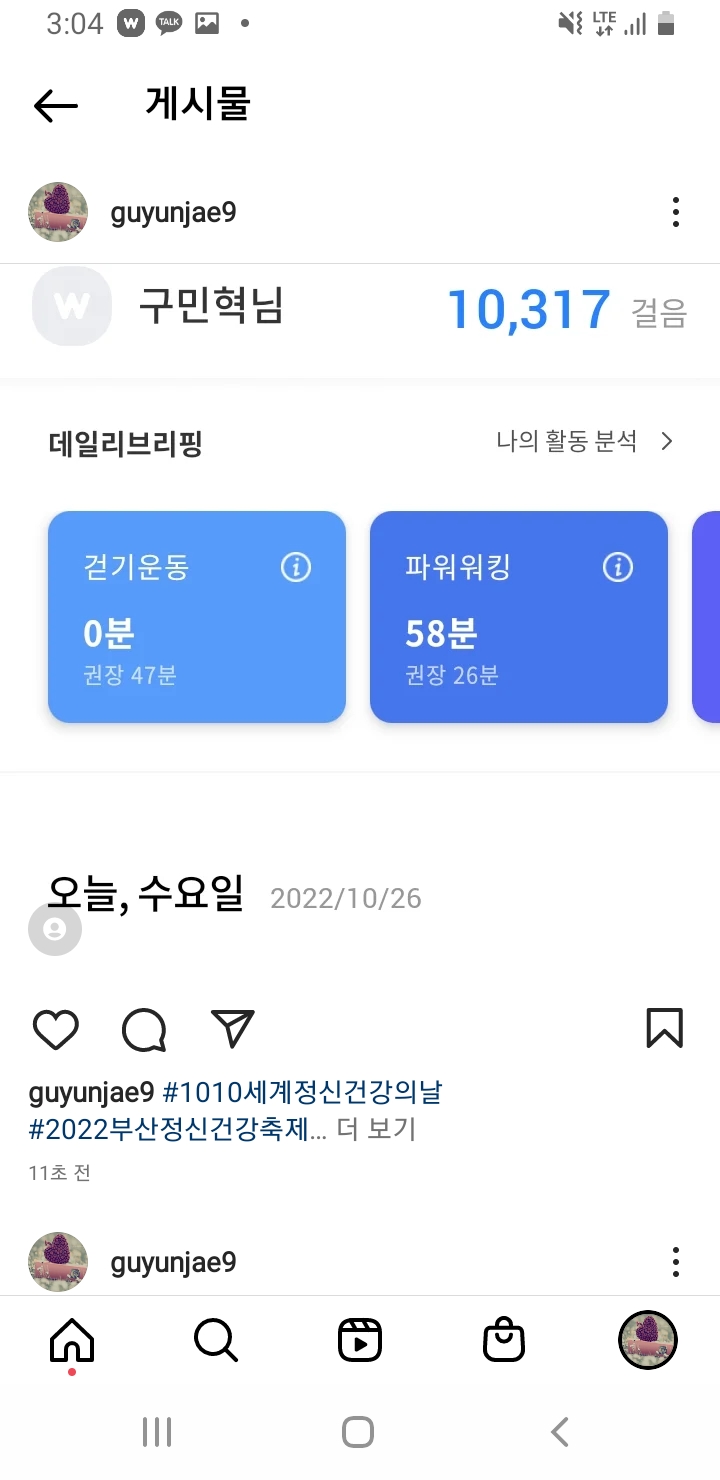The height and width of the screenshot is (1480, 720).
Task: Switch to the Search tab
Action: 216,1341
